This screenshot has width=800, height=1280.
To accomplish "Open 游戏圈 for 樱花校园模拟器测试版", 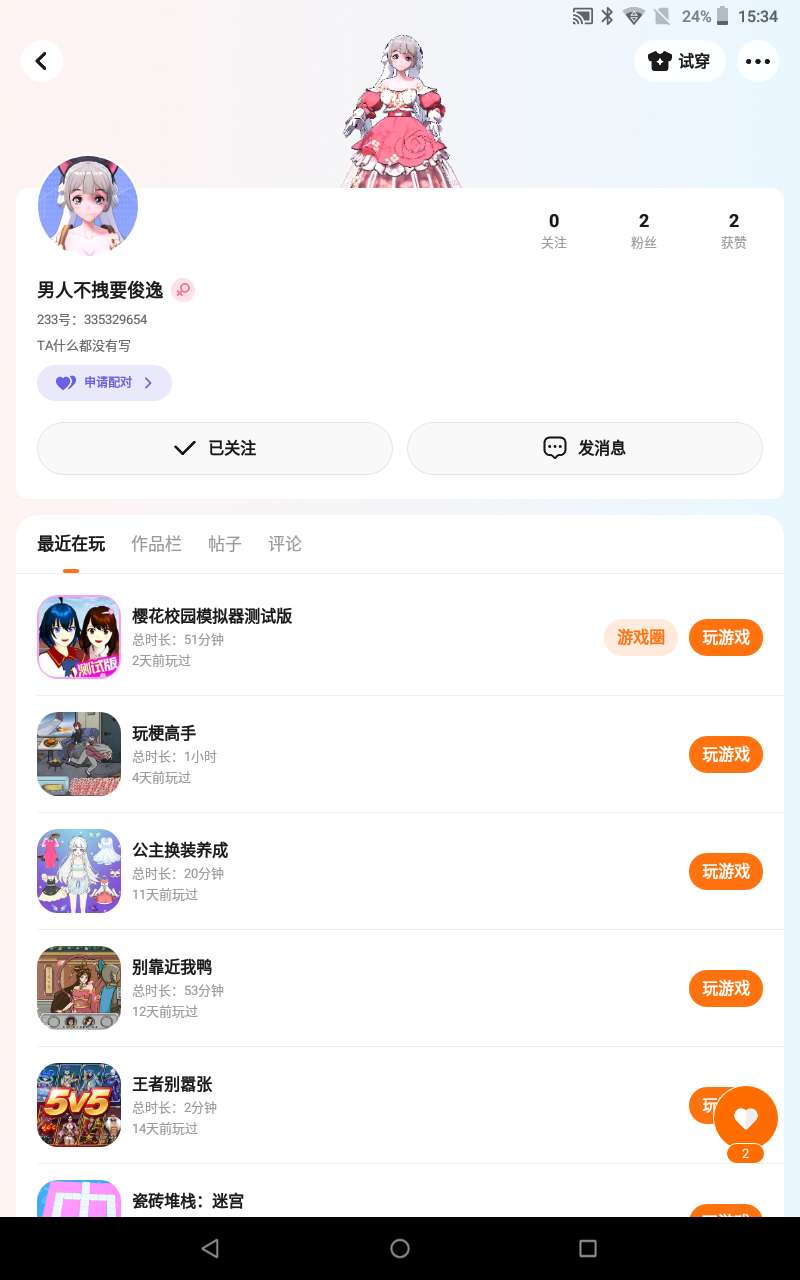I will pos(641,637).
